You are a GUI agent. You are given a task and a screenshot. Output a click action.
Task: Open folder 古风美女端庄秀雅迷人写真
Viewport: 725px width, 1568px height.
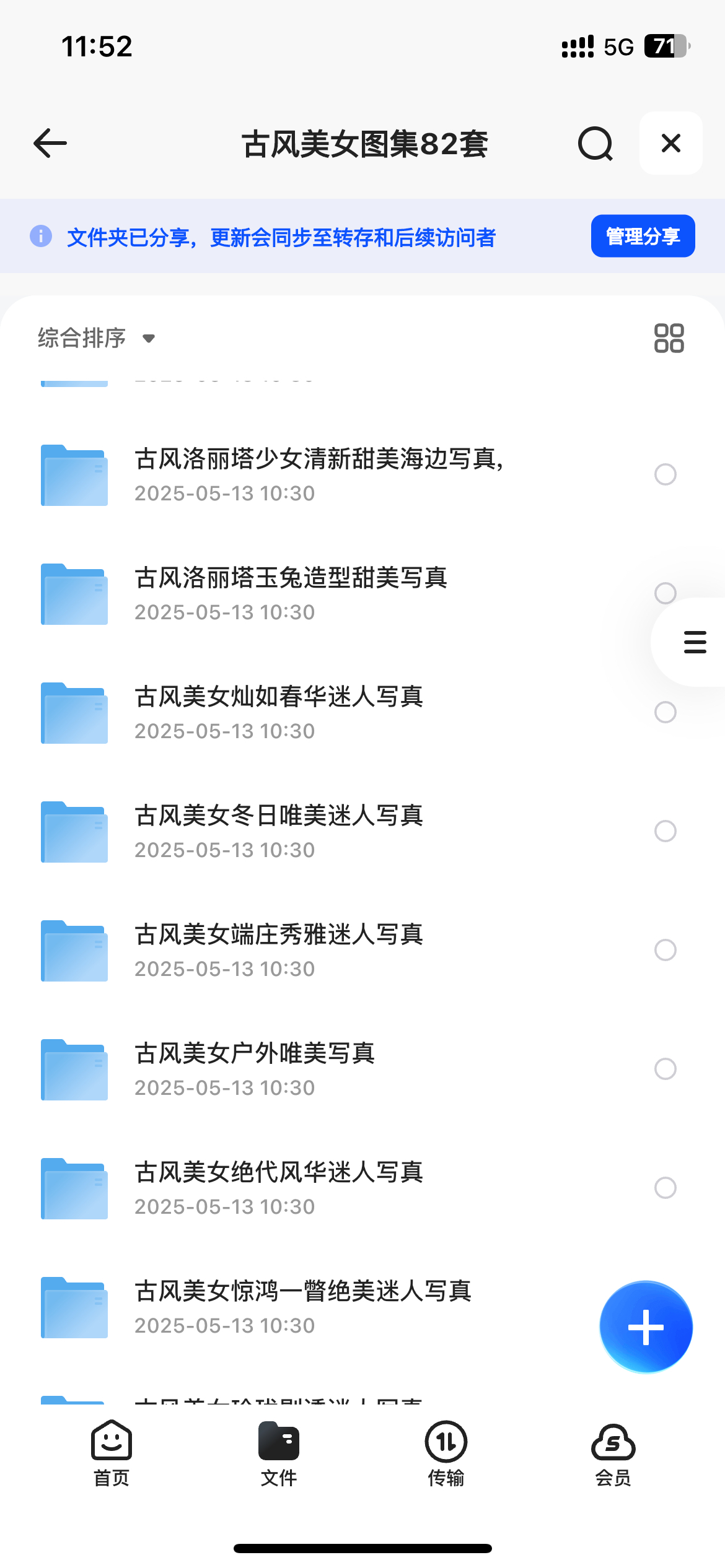pos(279,950)
